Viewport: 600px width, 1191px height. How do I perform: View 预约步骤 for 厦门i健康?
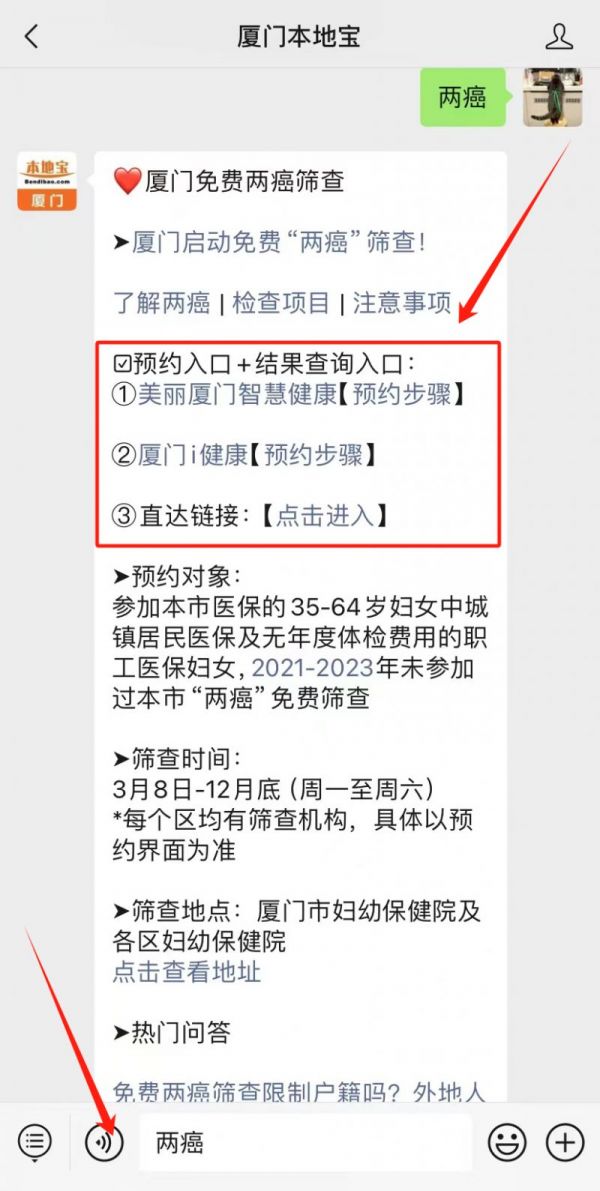point(313,455)
